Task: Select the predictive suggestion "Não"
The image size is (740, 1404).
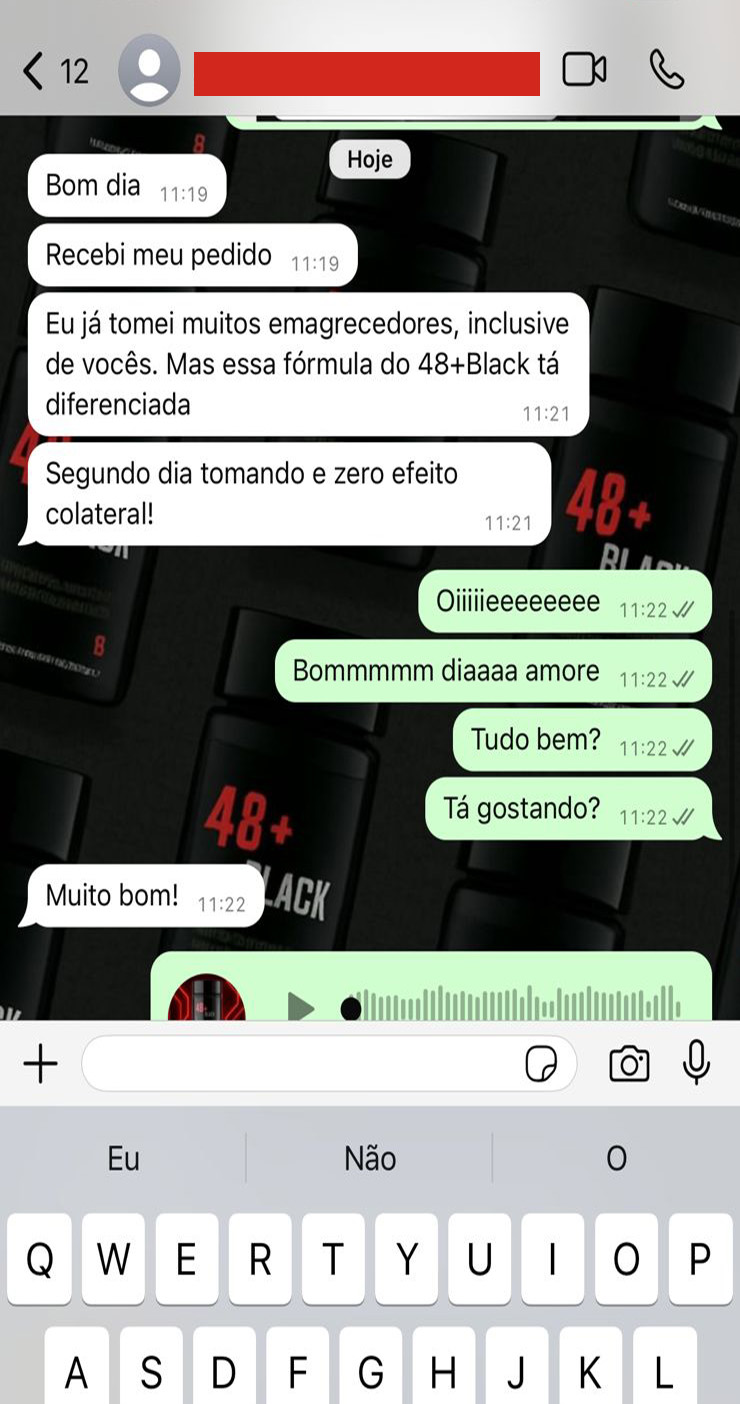Action: click(370, 1158)
